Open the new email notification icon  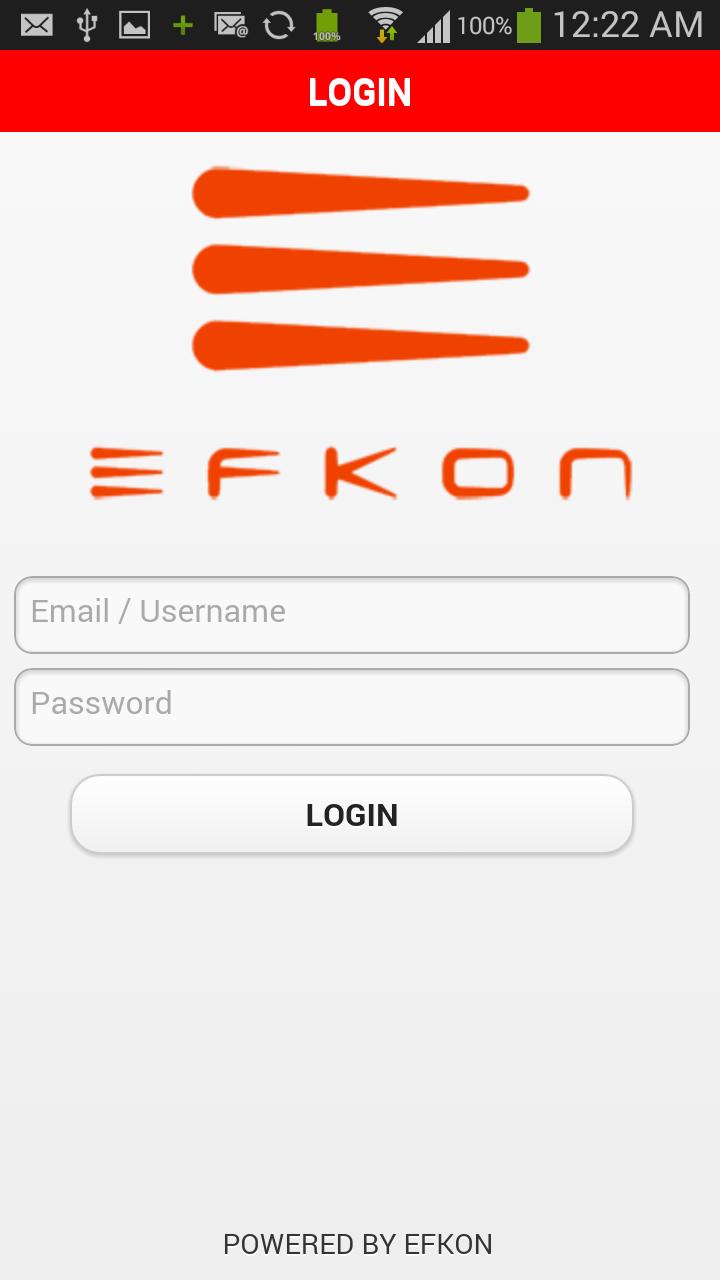point(38,23)
